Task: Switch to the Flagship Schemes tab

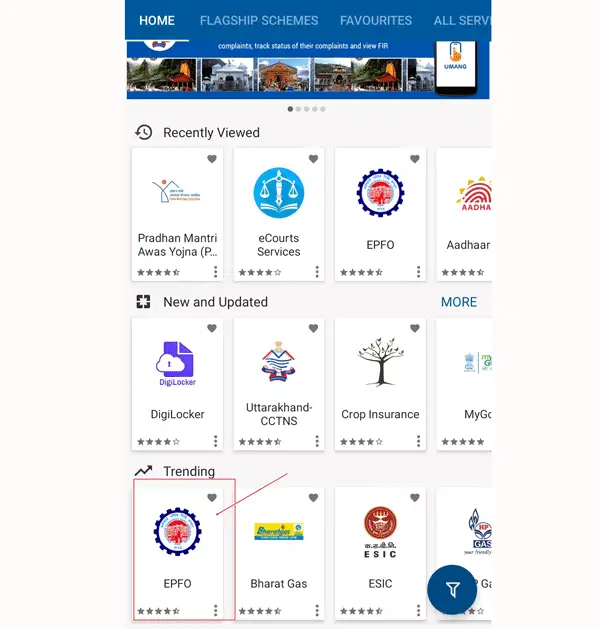Action: click(x=259, y=20)
